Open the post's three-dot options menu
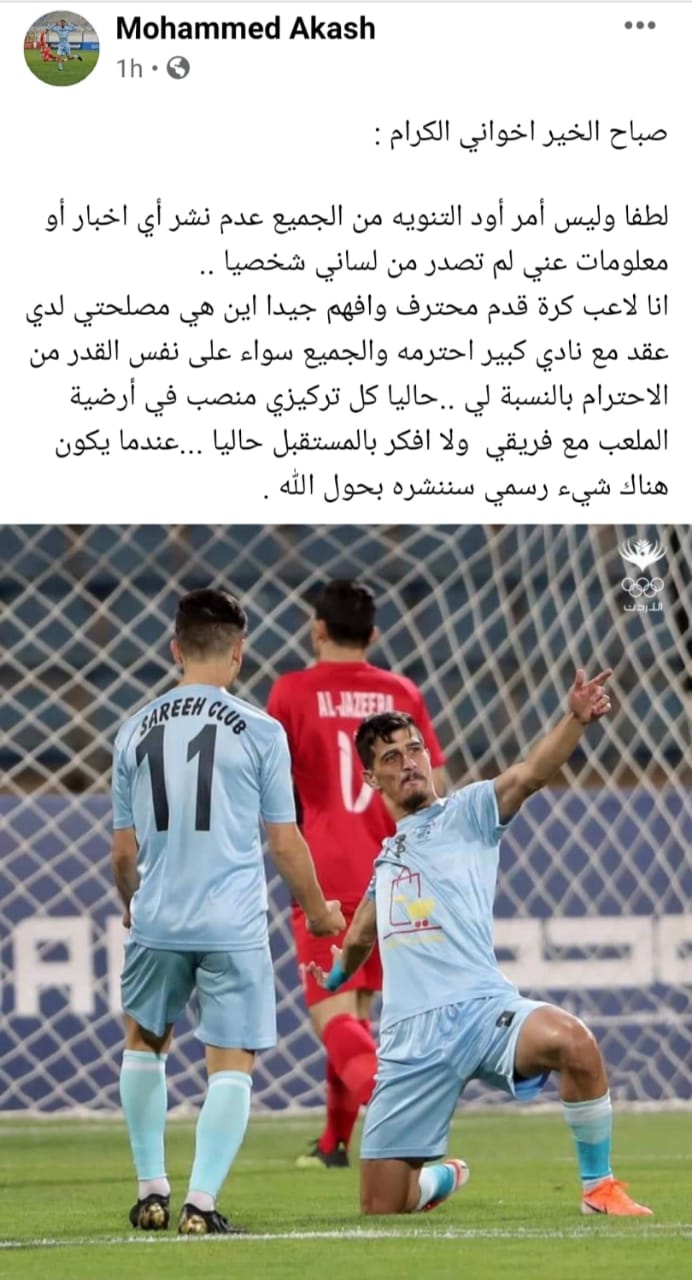 point(640,25)
